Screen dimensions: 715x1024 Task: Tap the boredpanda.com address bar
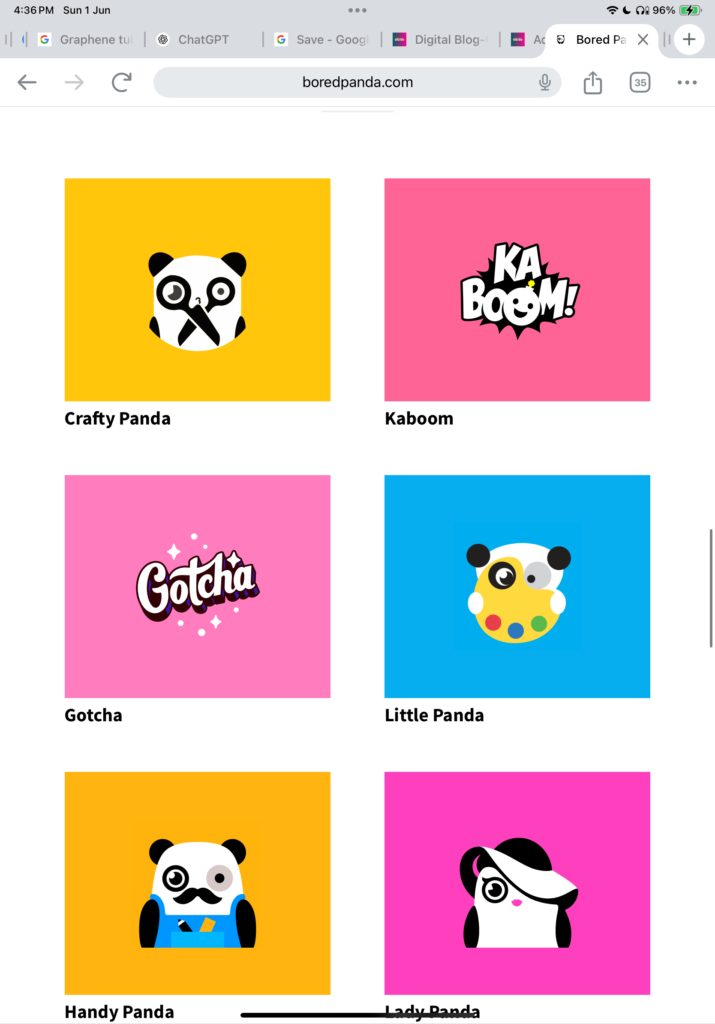(x=357, y=82)
